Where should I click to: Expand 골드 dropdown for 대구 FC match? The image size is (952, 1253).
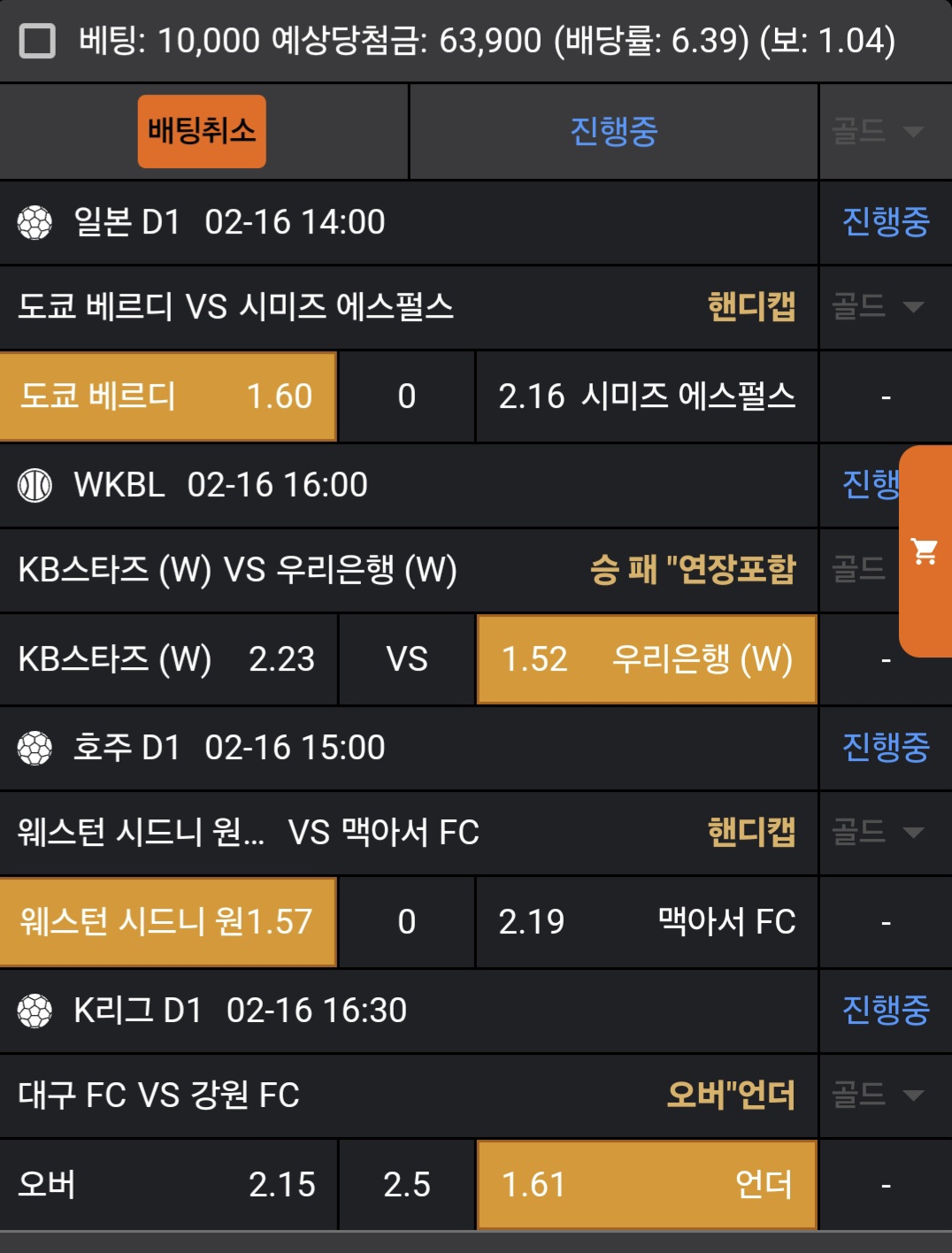coord(878,1095)
